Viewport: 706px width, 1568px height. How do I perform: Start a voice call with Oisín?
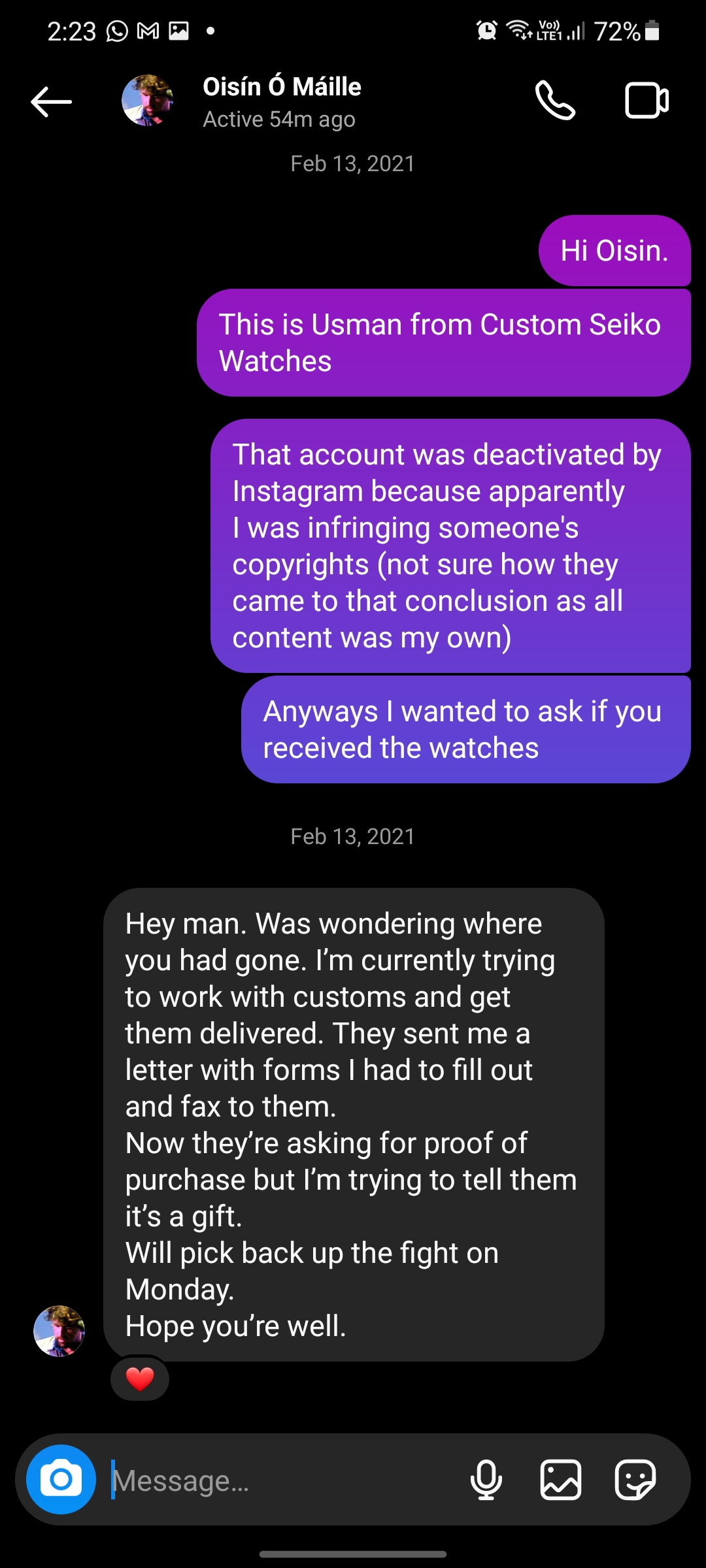pos(555,101)
